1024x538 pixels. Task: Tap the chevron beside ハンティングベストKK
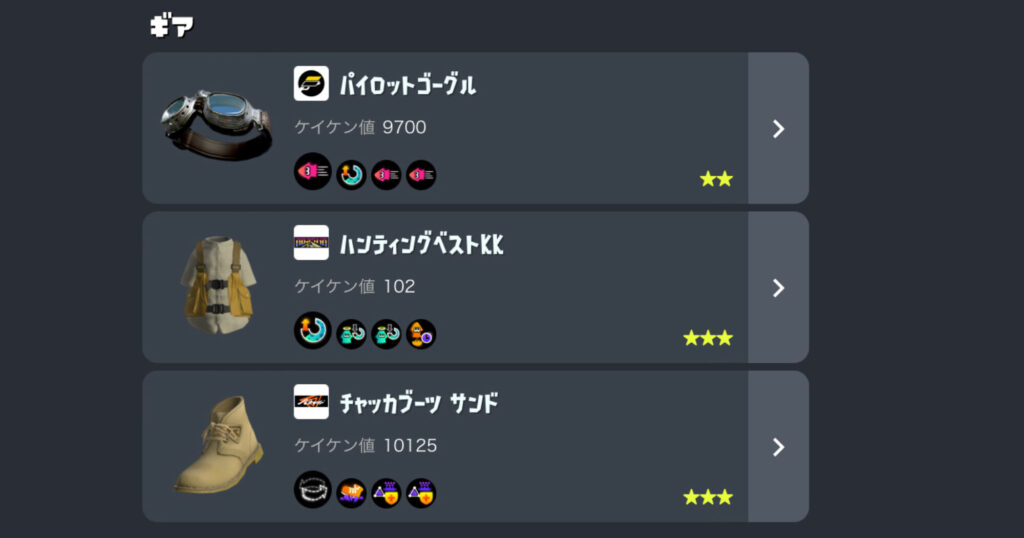[x=778, y=287]
